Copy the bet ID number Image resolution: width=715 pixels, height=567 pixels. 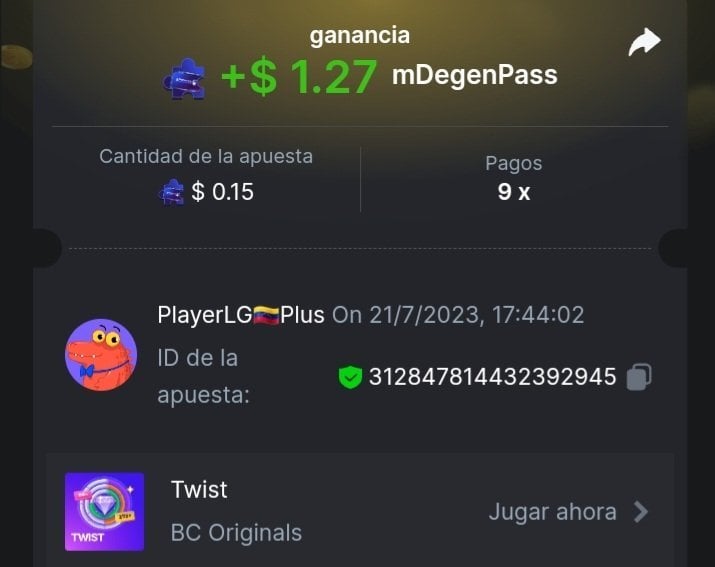(639, 377)
